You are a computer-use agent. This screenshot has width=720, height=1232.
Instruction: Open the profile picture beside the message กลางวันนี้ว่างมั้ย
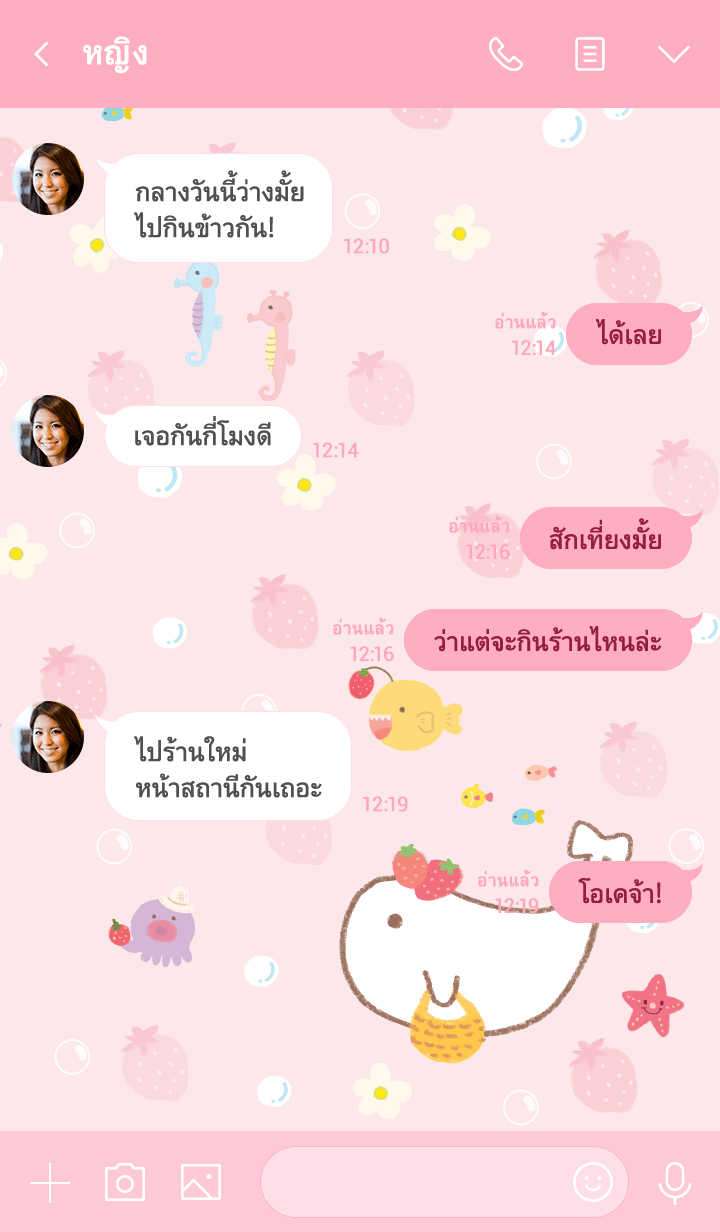pos(48,179)
